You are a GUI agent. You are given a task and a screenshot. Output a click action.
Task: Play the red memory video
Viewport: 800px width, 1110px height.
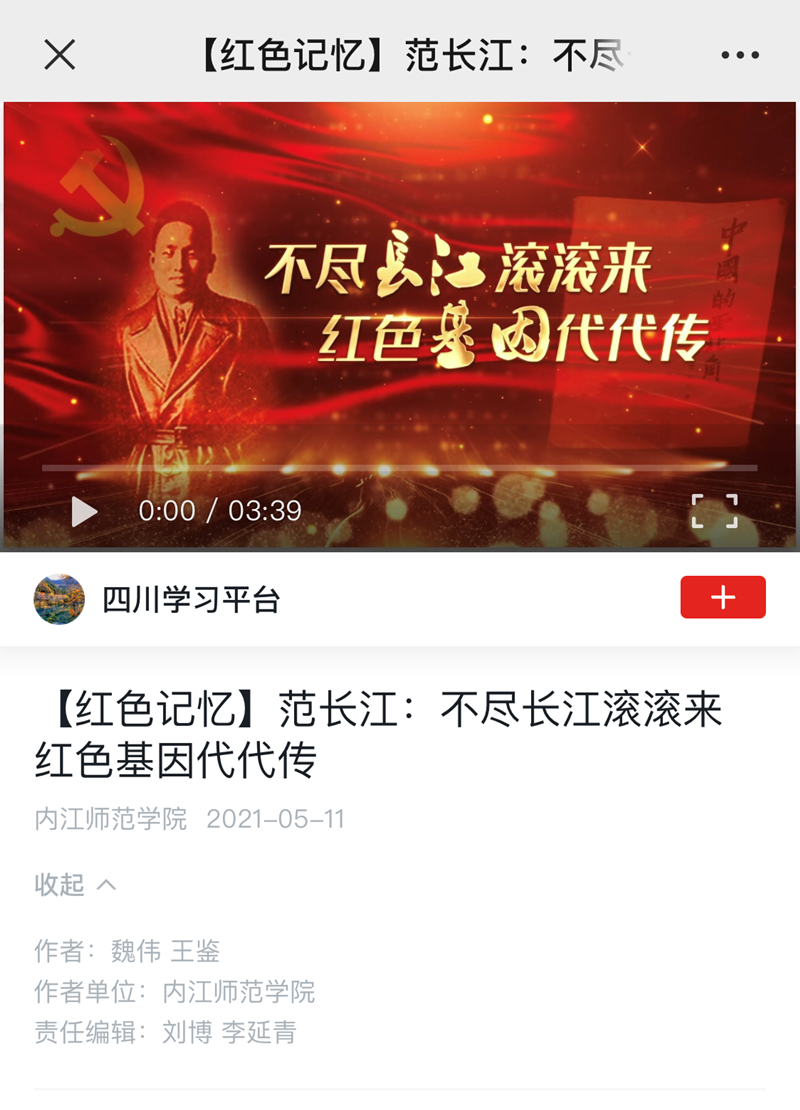coord(84,511)
